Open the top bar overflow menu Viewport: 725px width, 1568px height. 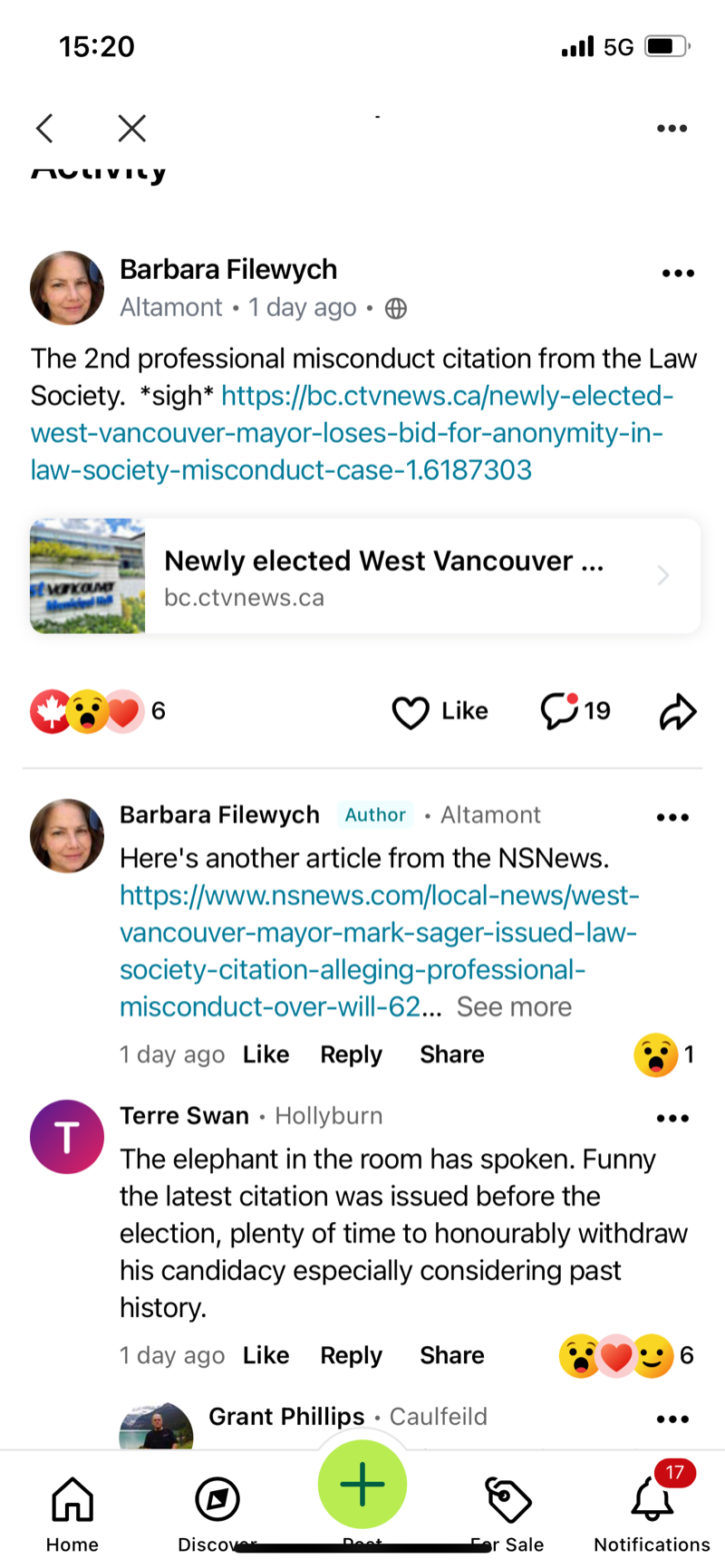coord(672,129)
